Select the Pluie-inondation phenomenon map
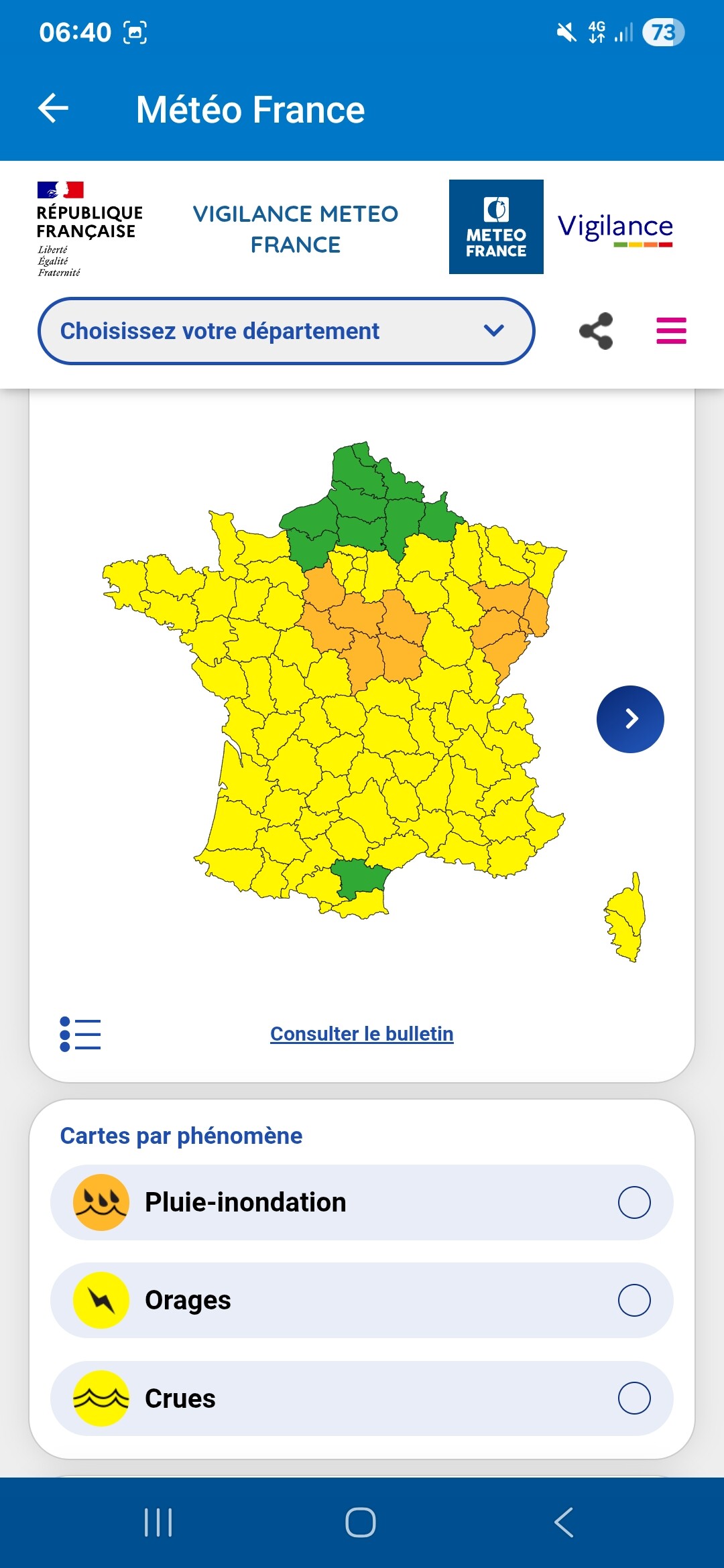Image resolution: width=724 pixels, height=1568 pixels. tap(362, 1202)
